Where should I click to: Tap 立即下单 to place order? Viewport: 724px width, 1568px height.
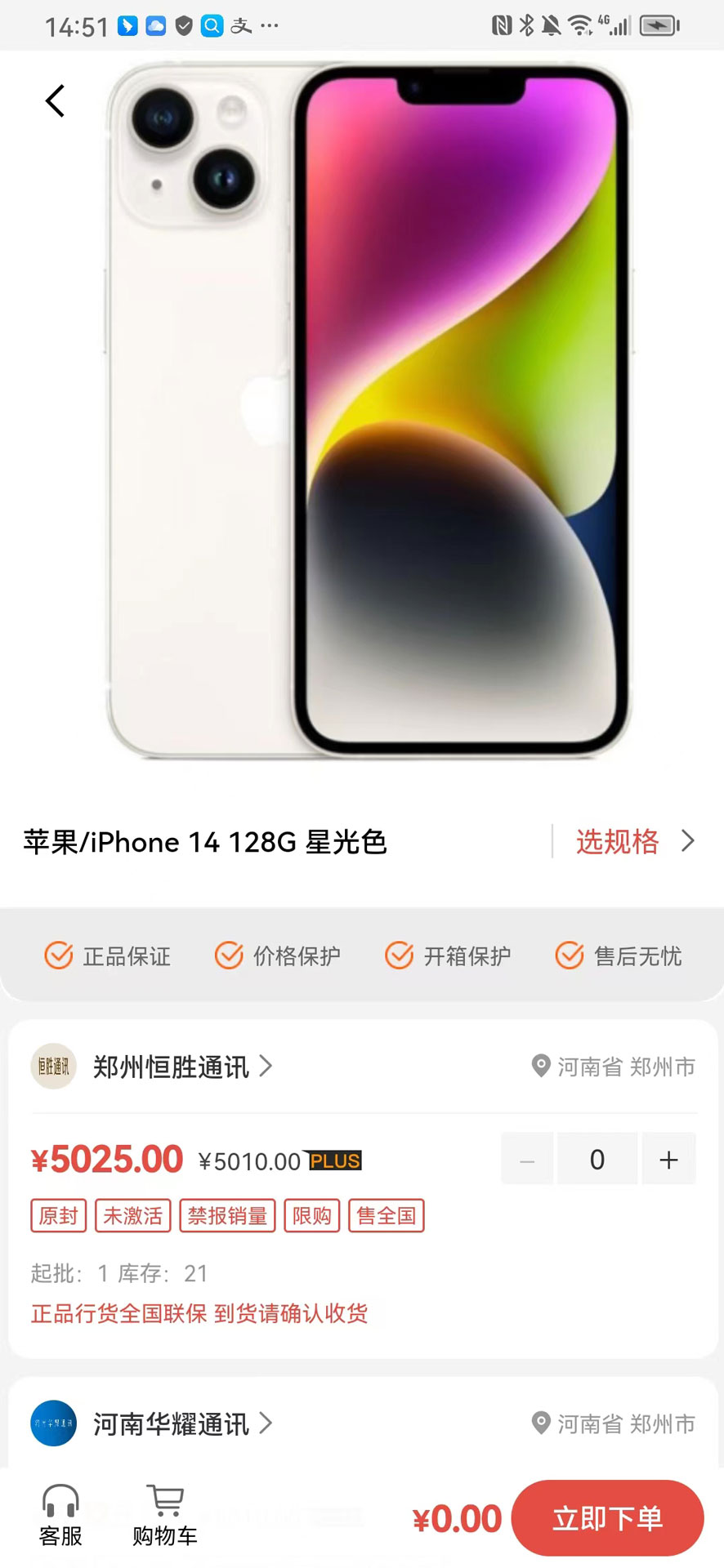tap(607, 1518)
